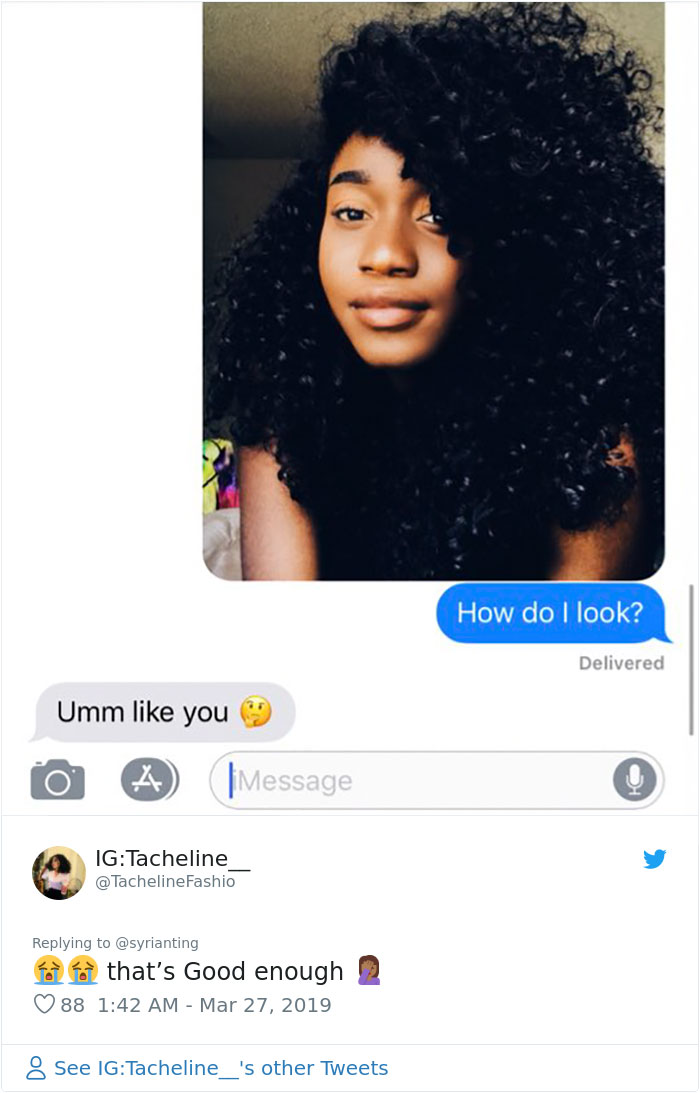Open the Twitter bird icon
Image resolution: width=700 pixels, height=1093 pixels.
pos(655,859)
